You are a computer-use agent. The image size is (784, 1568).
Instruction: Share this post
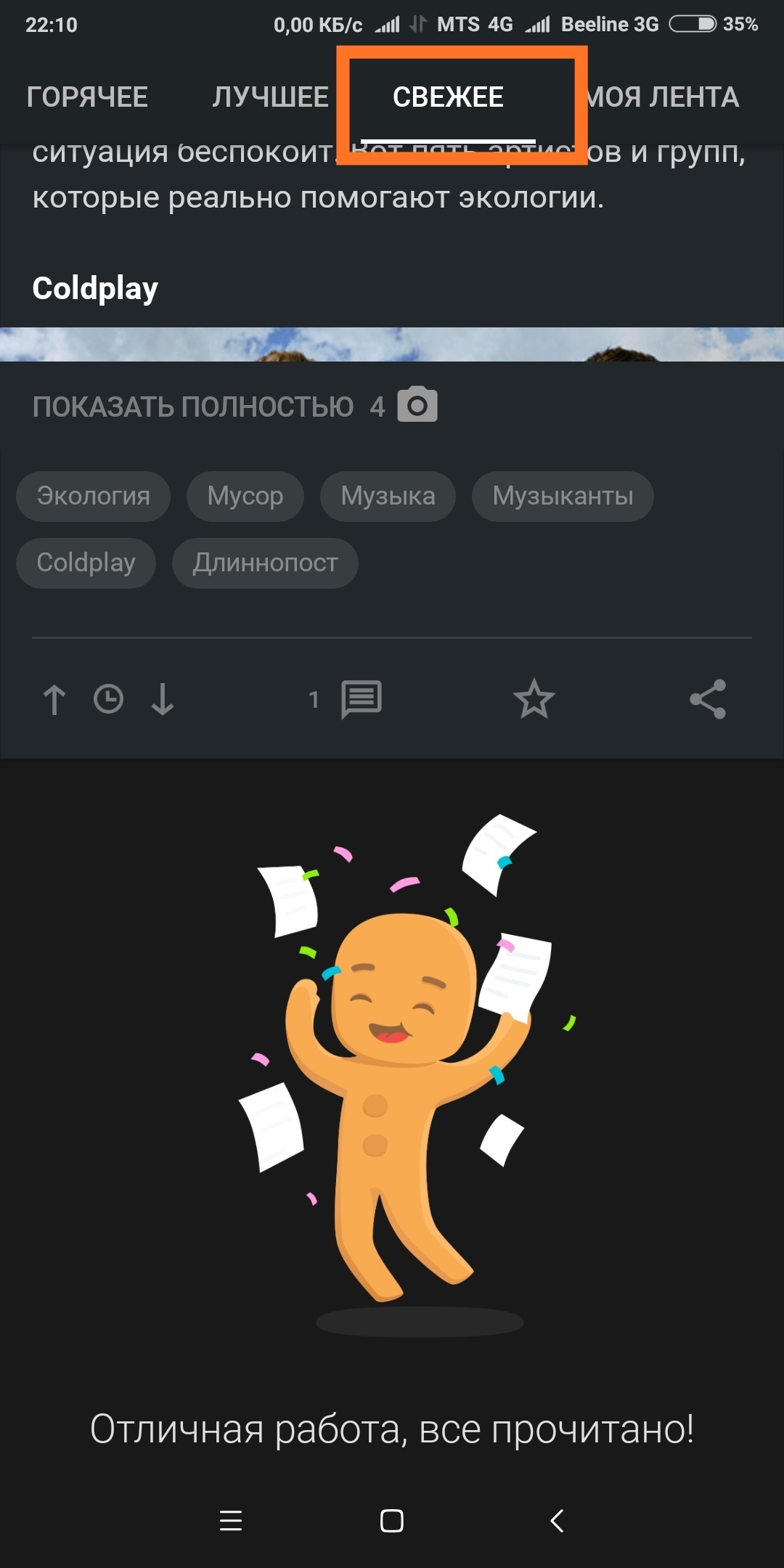click(708, 700)
